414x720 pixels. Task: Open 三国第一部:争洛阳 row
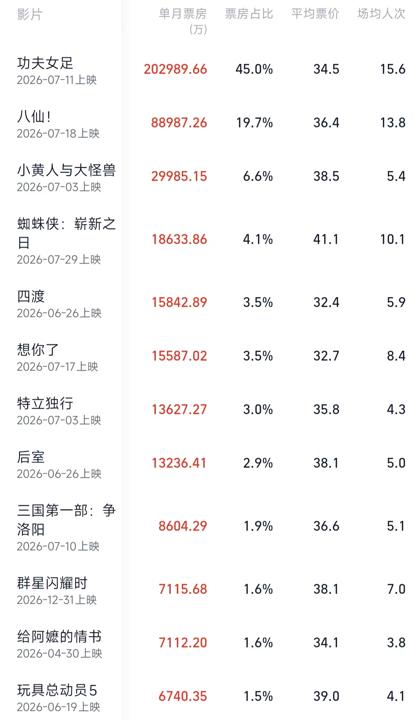coord(207,527)
